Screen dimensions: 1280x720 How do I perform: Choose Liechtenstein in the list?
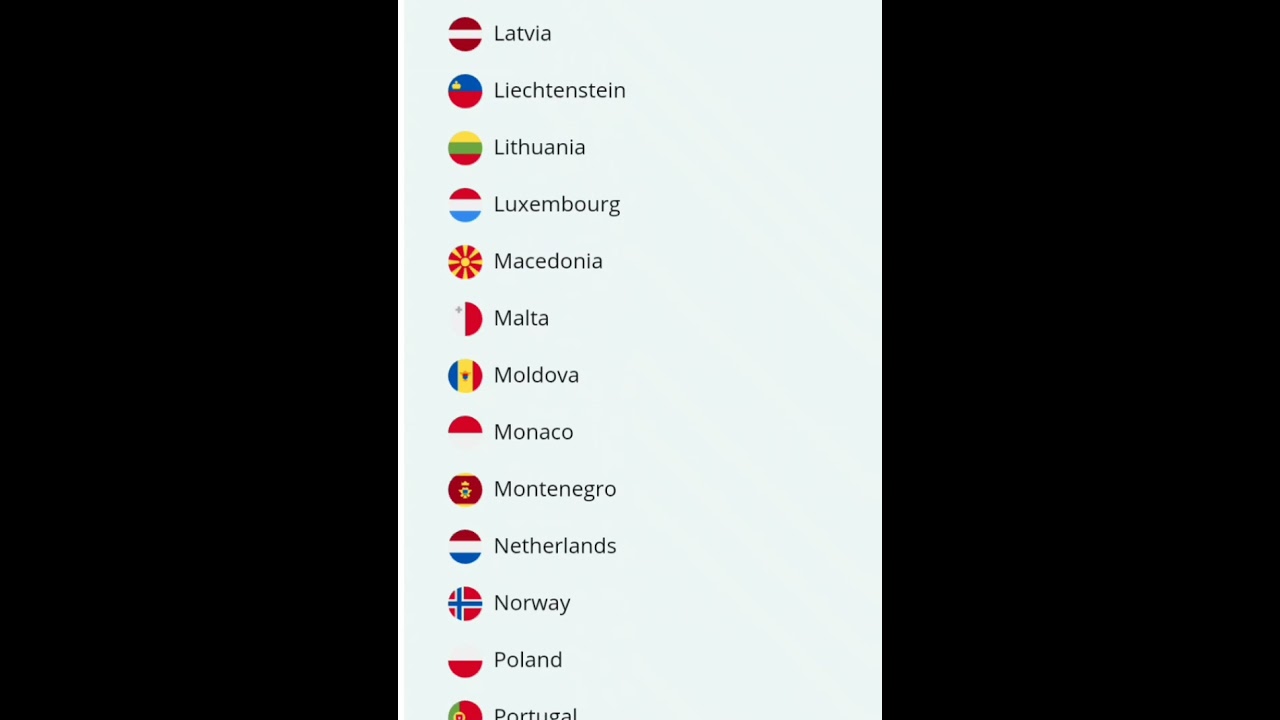558,90
